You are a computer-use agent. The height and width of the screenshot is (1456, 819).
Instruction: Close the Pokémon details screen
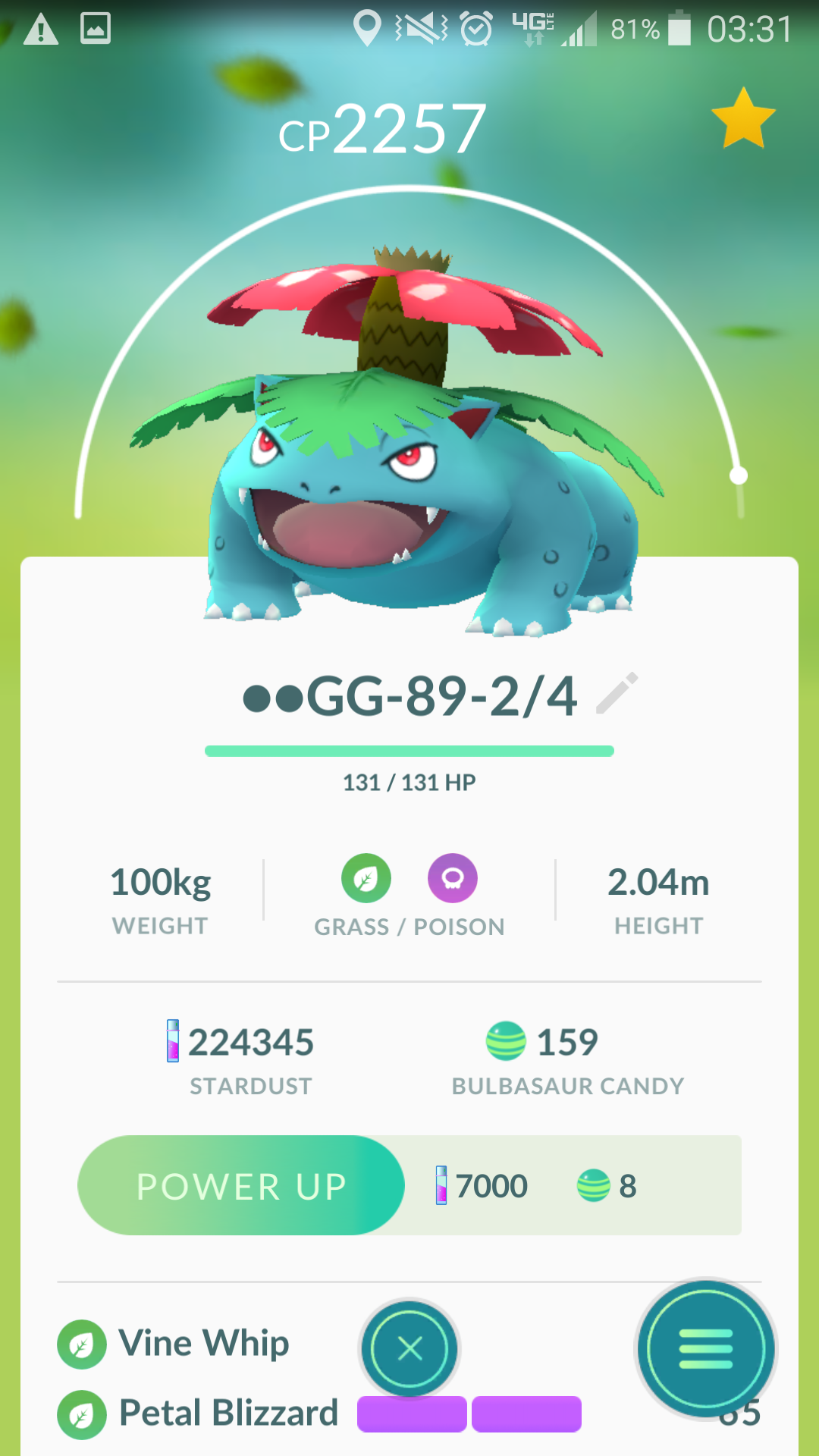pyautogui.click(x=409, y=1348)
